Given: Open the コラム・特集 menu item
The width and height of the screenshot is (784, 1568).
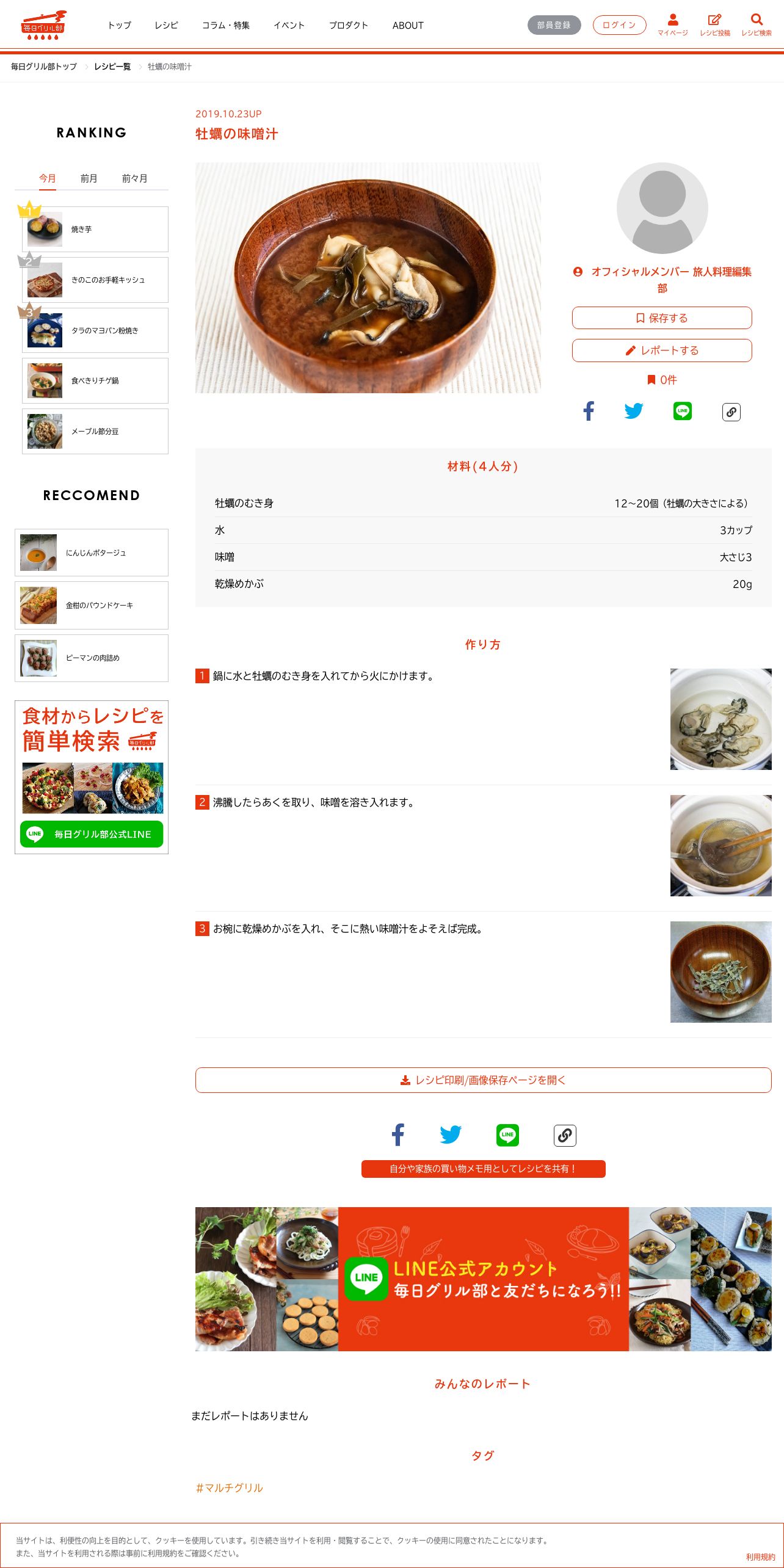Looking at the screenshot, I should click(225, 25).
